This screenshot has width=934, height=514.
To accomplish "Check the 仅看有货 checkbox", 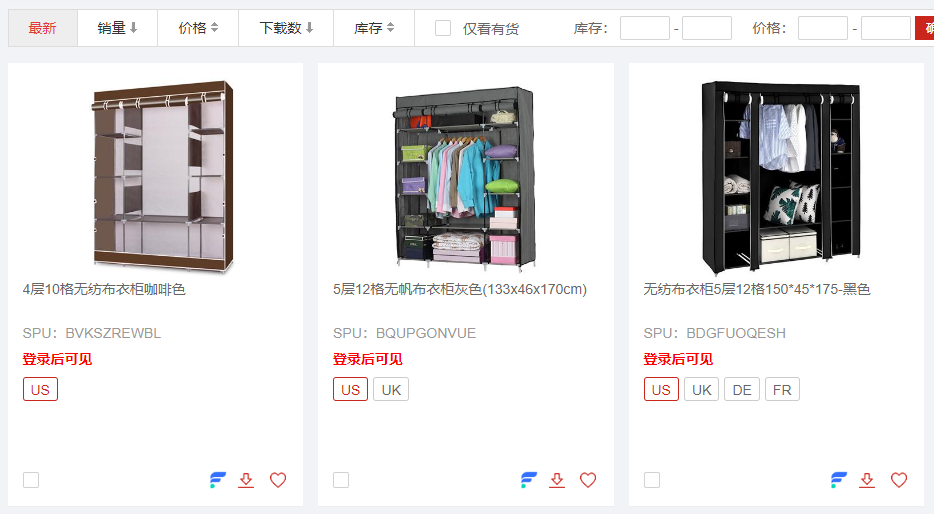I will [443, 28].
